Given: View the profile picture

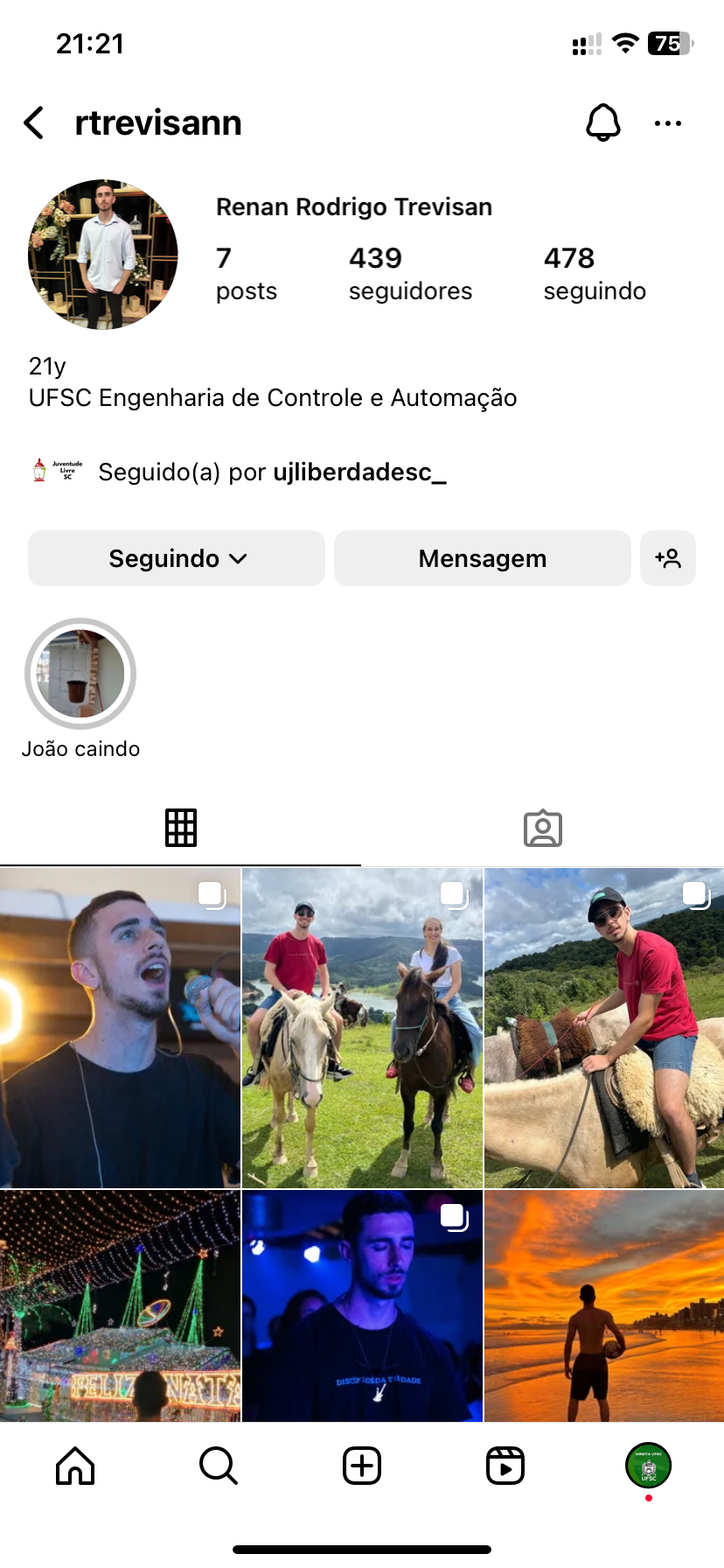Looking at the screenshot, I should (103, 255).
